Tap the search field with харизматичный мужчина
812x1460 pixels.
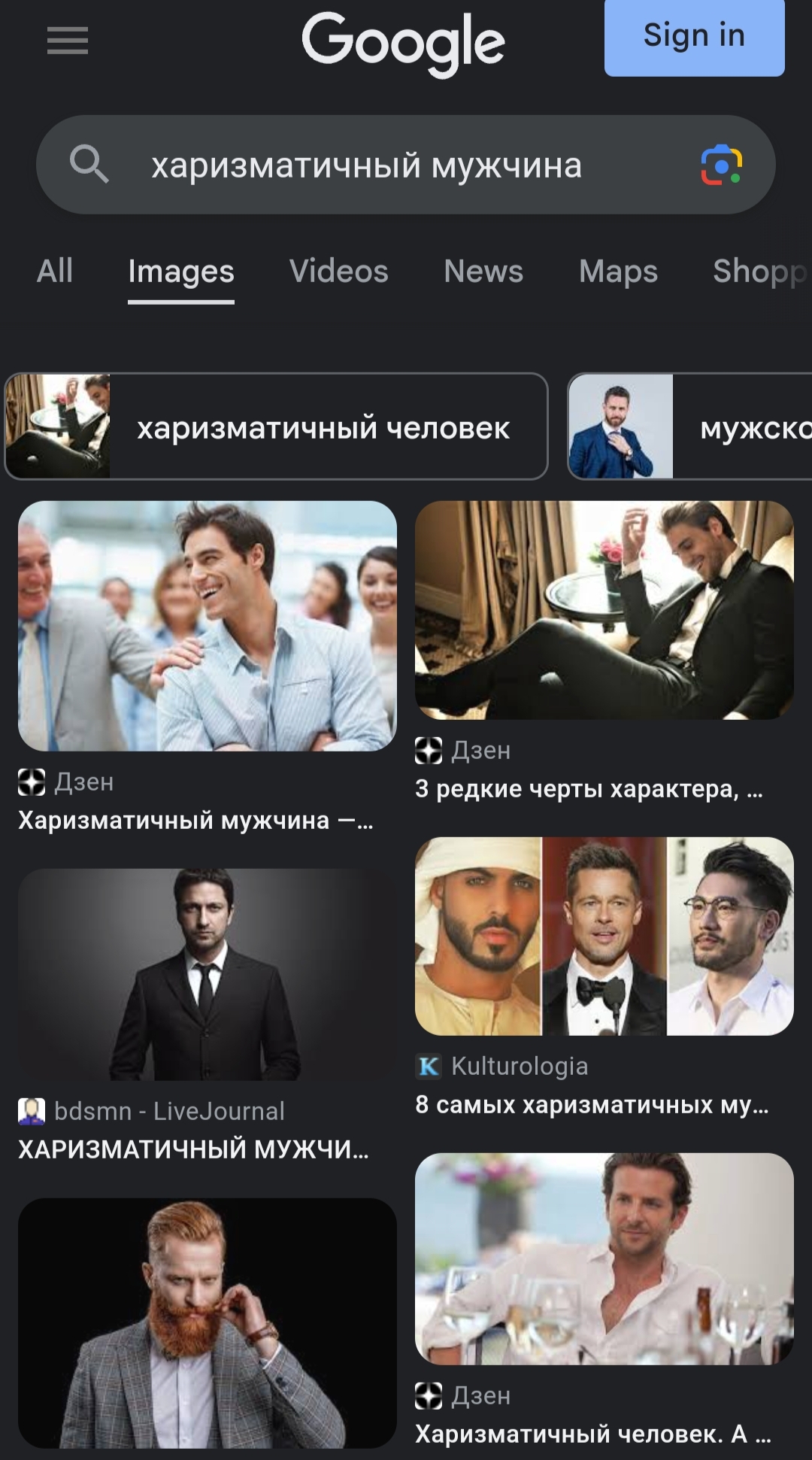tap(405, 165)
